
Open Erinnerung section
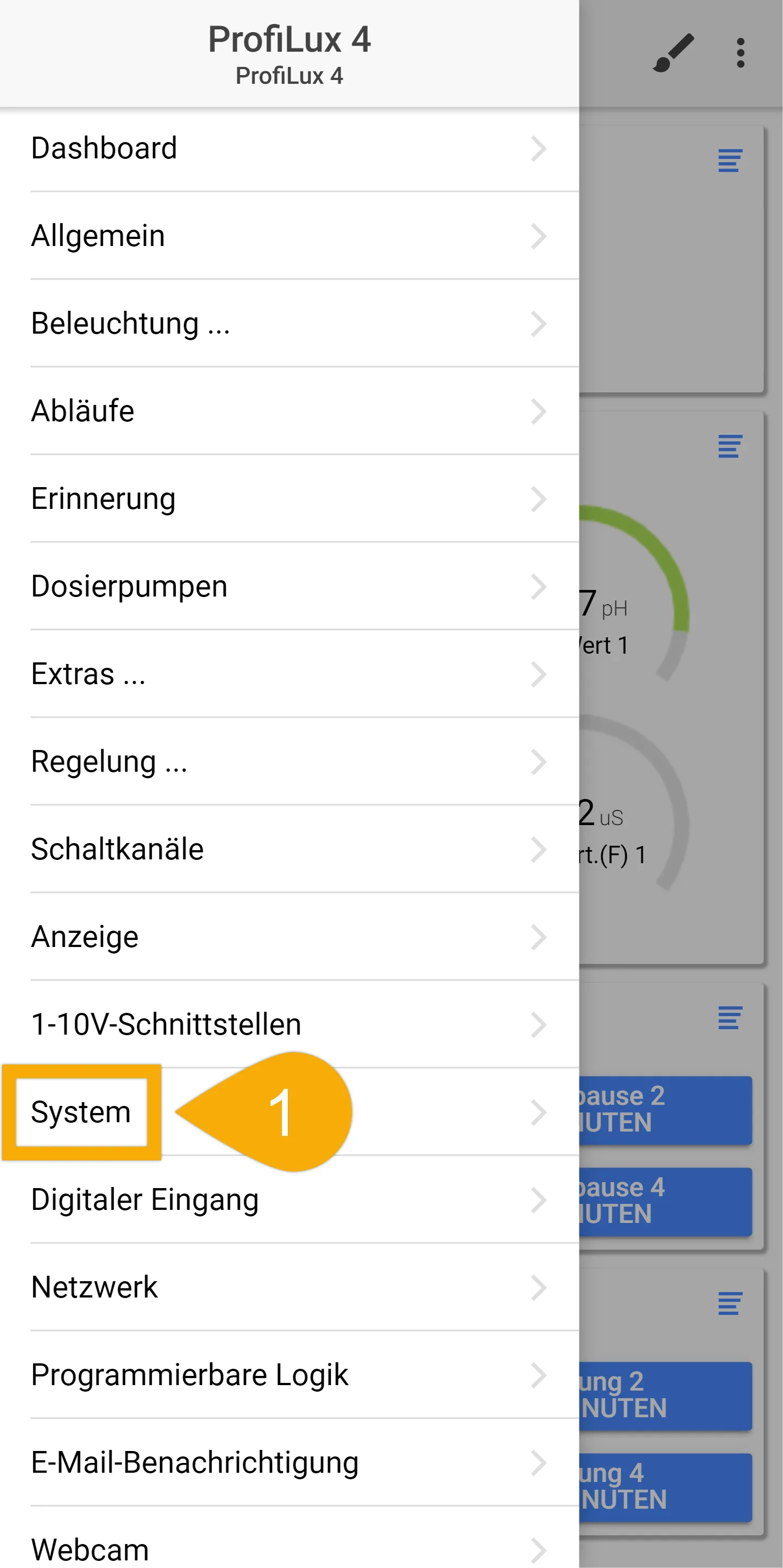(289, 499)
